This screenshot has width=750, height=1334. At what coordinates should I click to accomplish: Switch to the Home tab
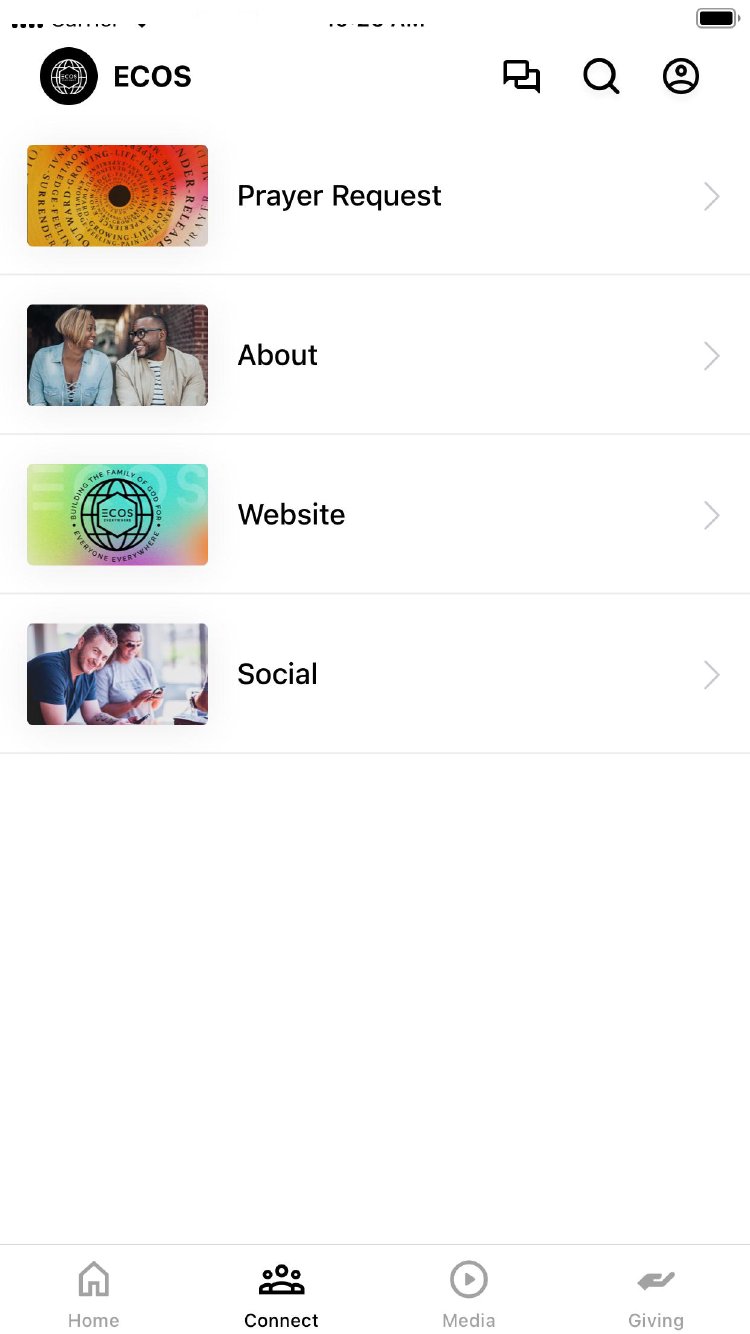tap(94, 1294)
